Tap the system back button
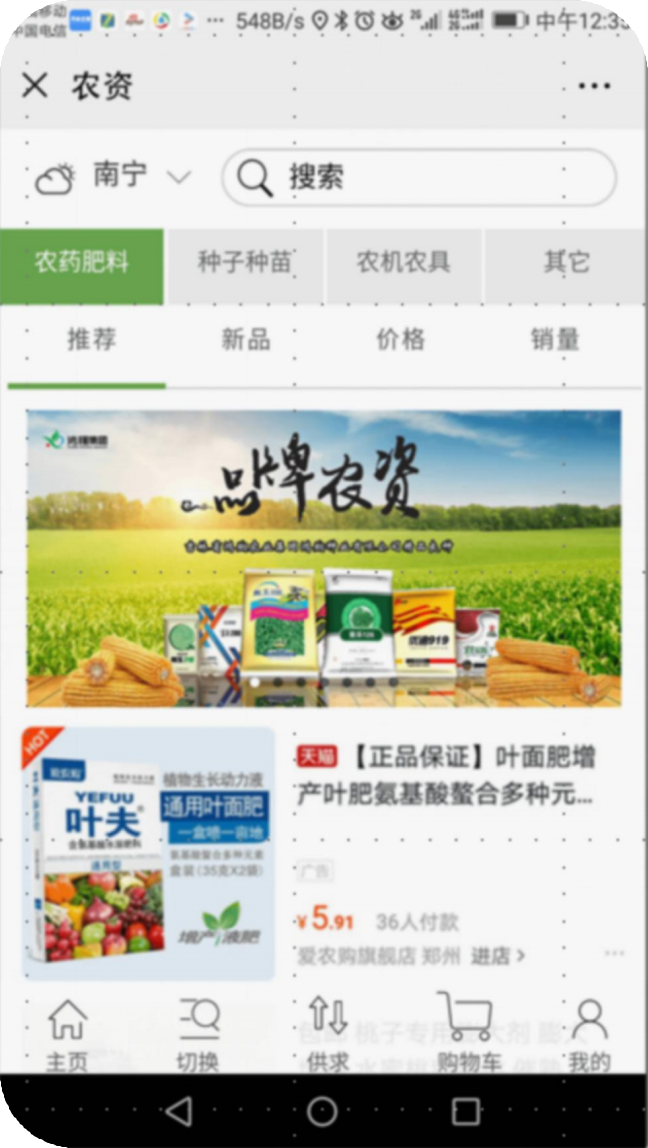 click(x=179, y=1111)
